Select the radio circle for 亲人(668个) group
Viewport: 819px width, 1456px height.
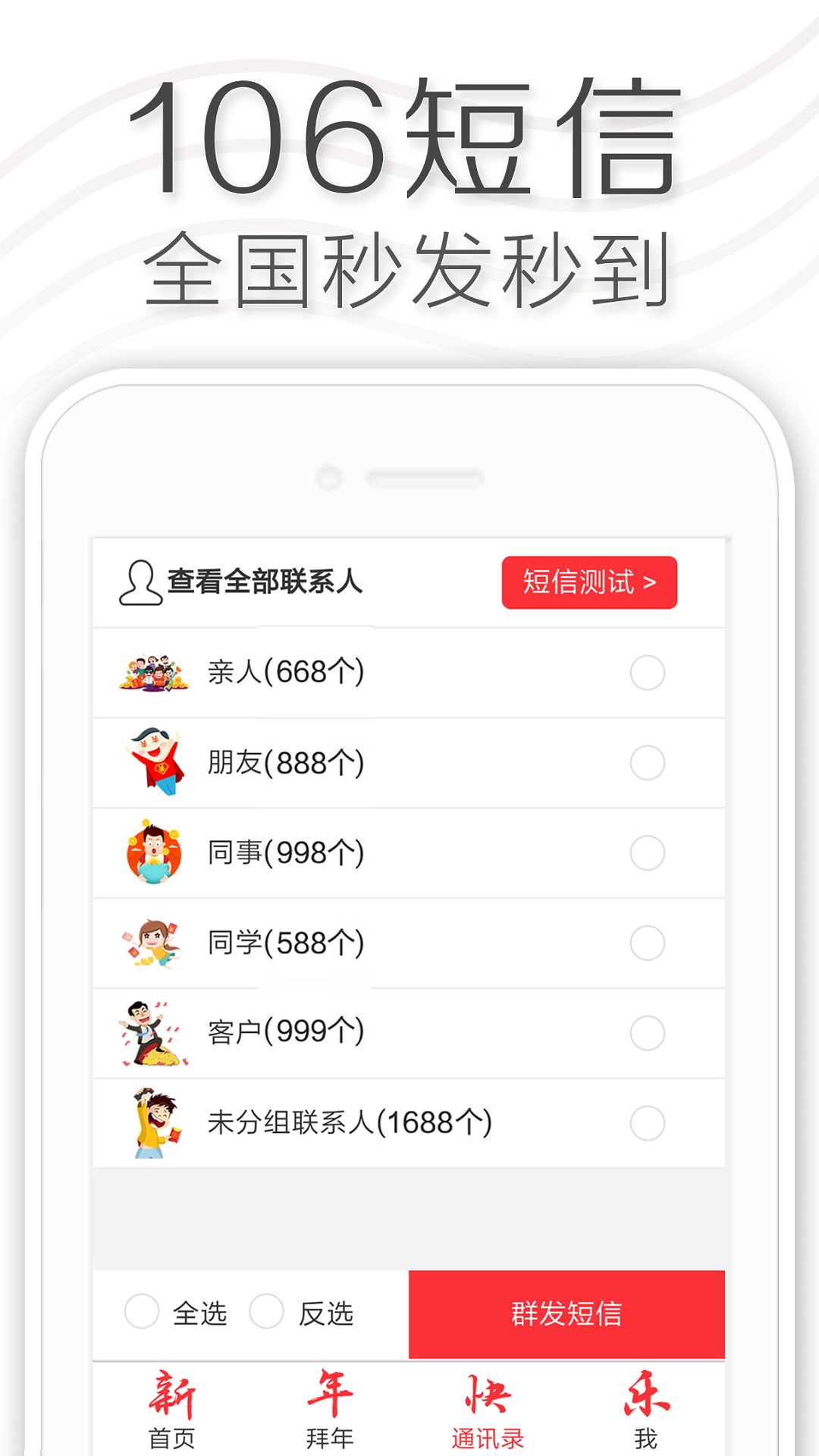647,671
